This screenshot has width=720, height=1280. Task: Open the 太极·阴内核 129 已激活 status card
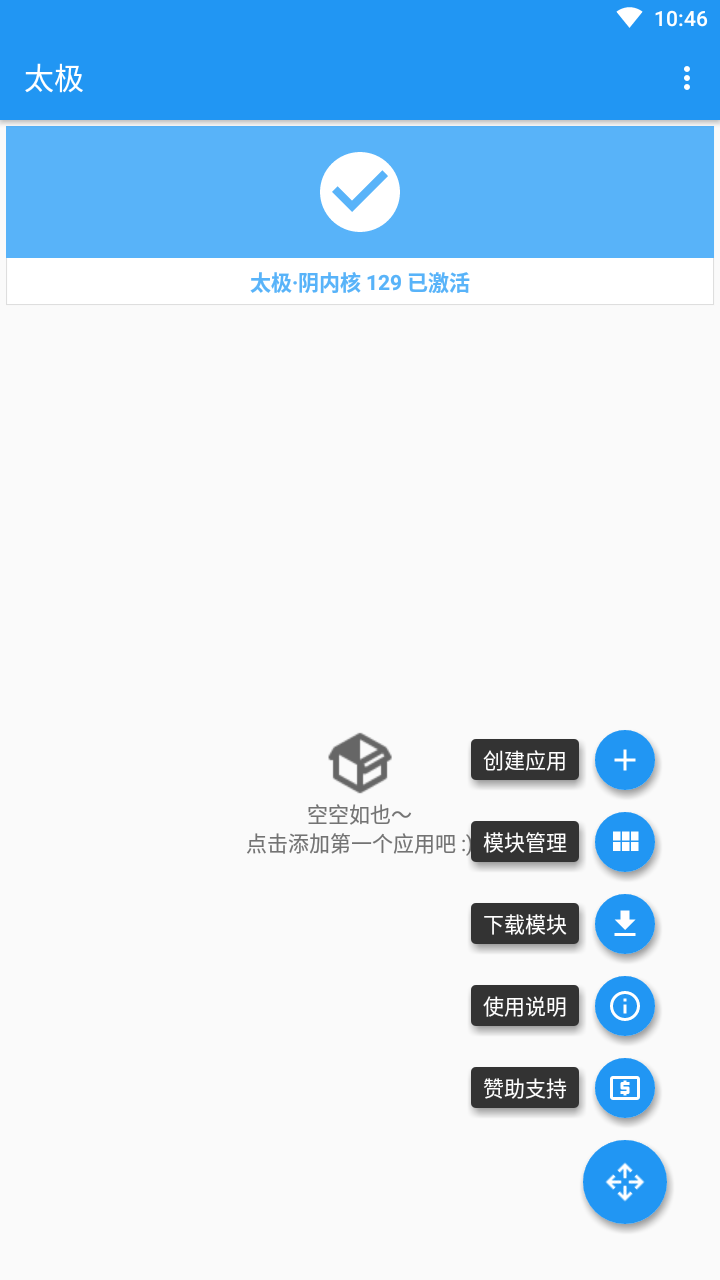click(360, 215)
